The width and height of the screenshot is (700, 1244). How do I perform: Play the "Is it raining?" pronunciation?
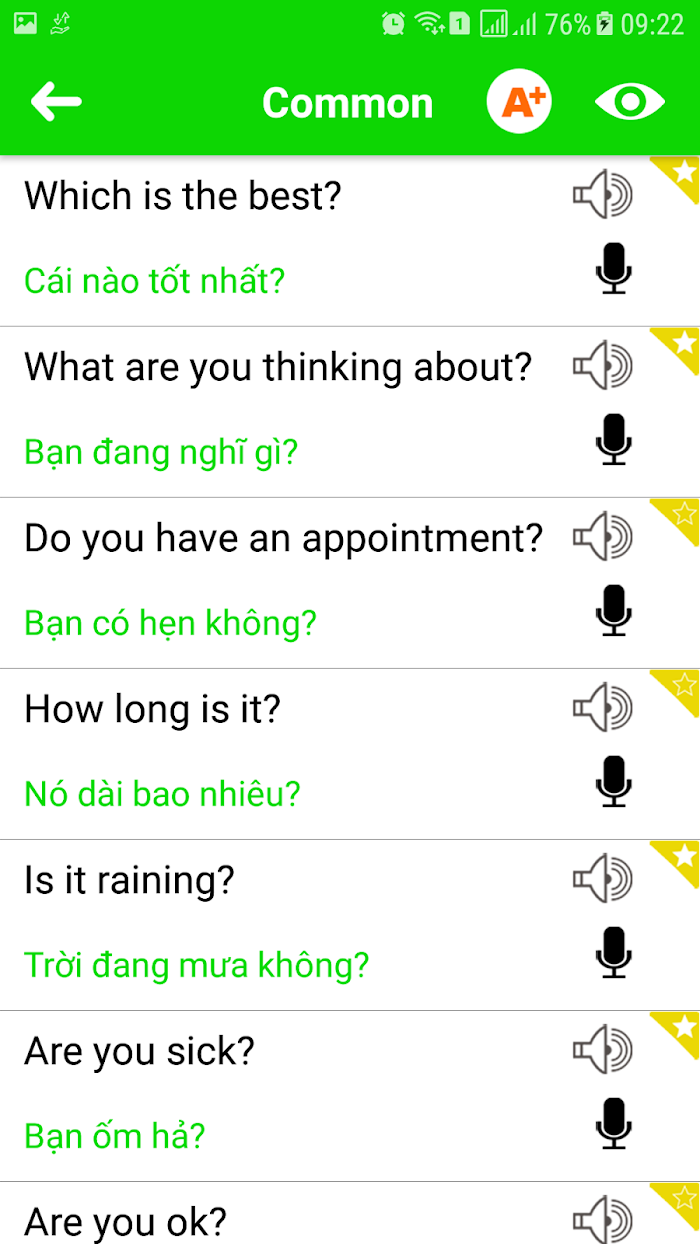pyautogui.click(x=602, y=879)
